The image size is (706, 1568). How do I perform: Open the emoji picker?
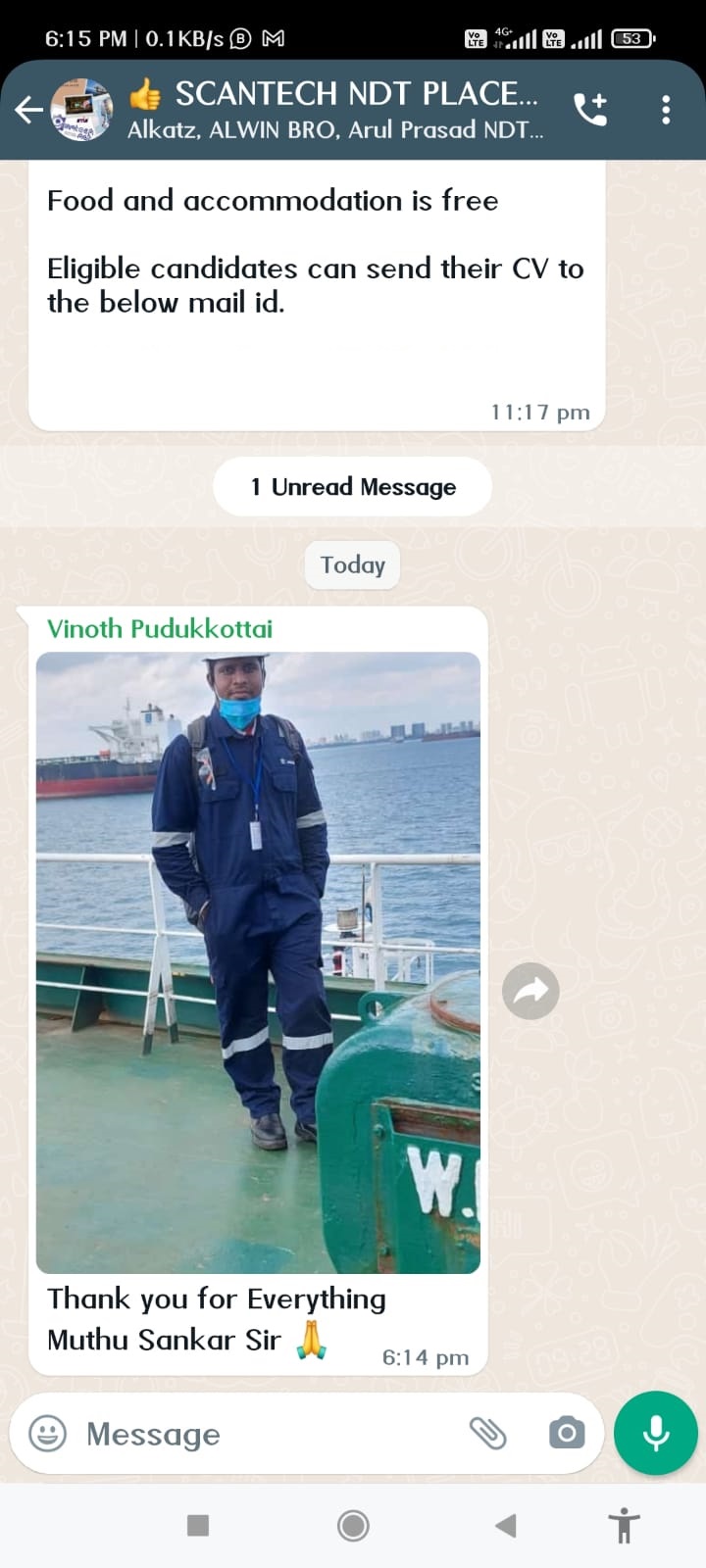click(48, 1434)
